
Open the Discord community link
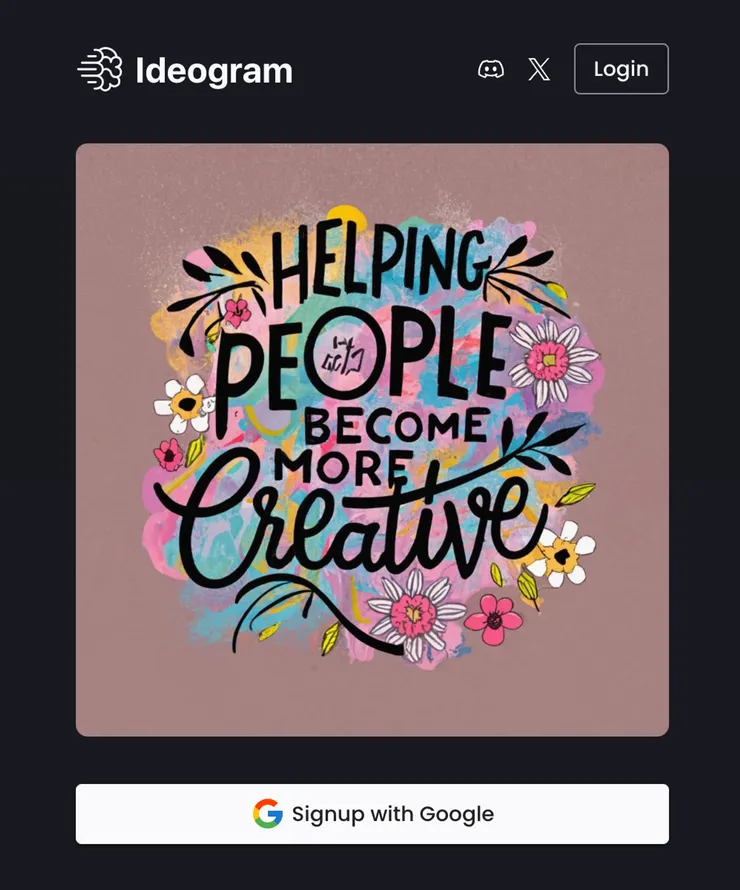point(490,69)
